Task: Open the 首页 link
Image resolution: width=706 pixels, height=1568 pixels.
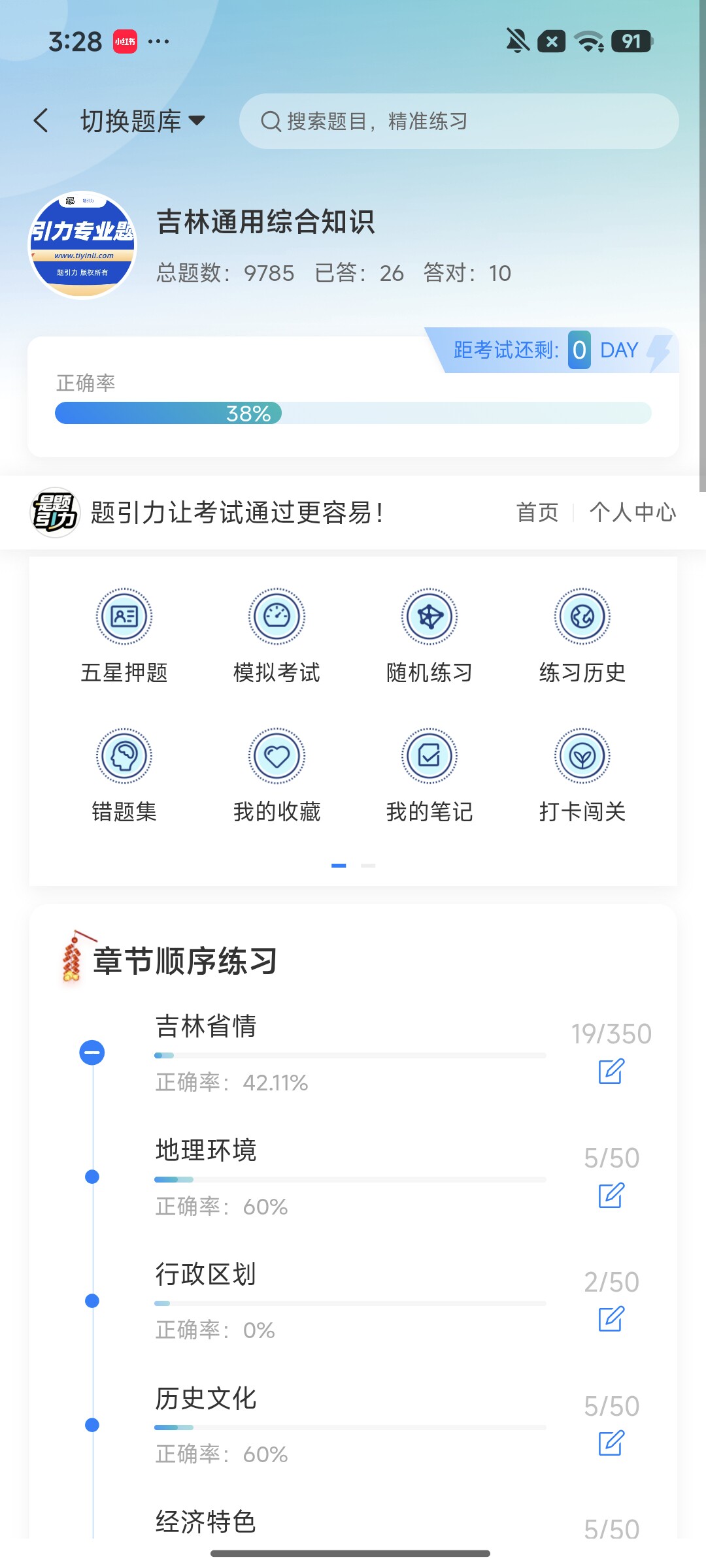Action: click(537, 512)
